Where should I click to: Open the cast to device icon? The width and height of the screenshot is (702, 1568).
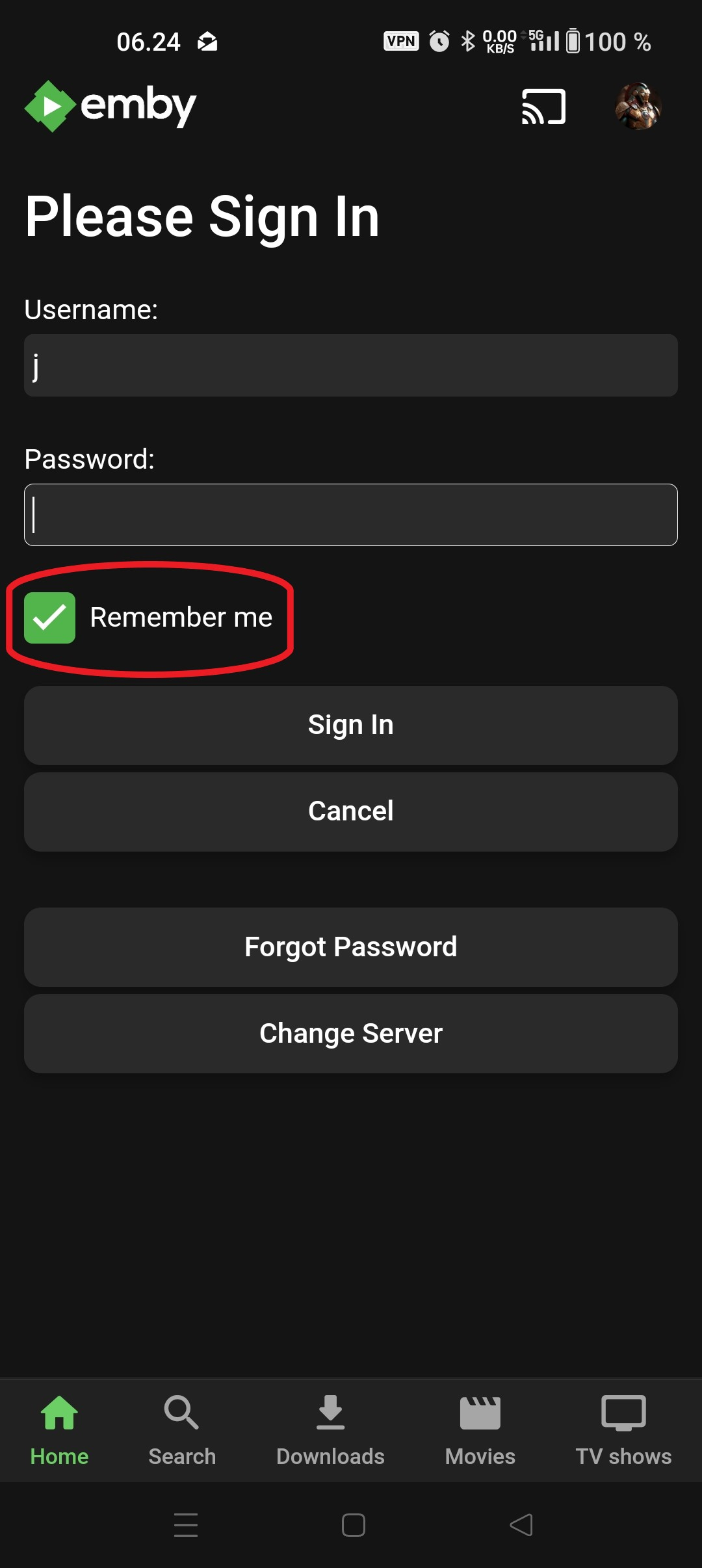point(543,107)
